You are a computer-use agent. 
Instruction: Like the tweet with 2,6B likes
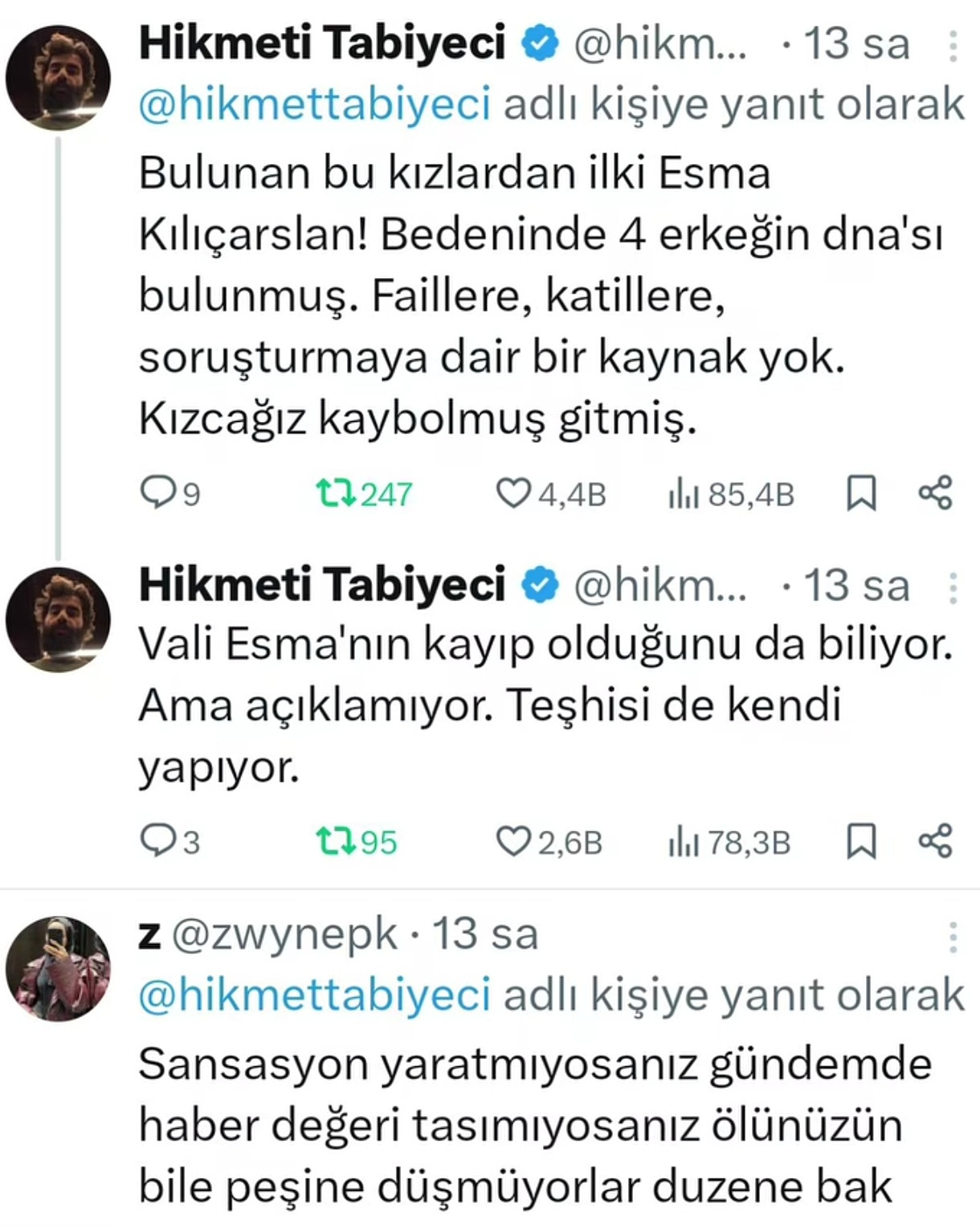tap(513, 842)
